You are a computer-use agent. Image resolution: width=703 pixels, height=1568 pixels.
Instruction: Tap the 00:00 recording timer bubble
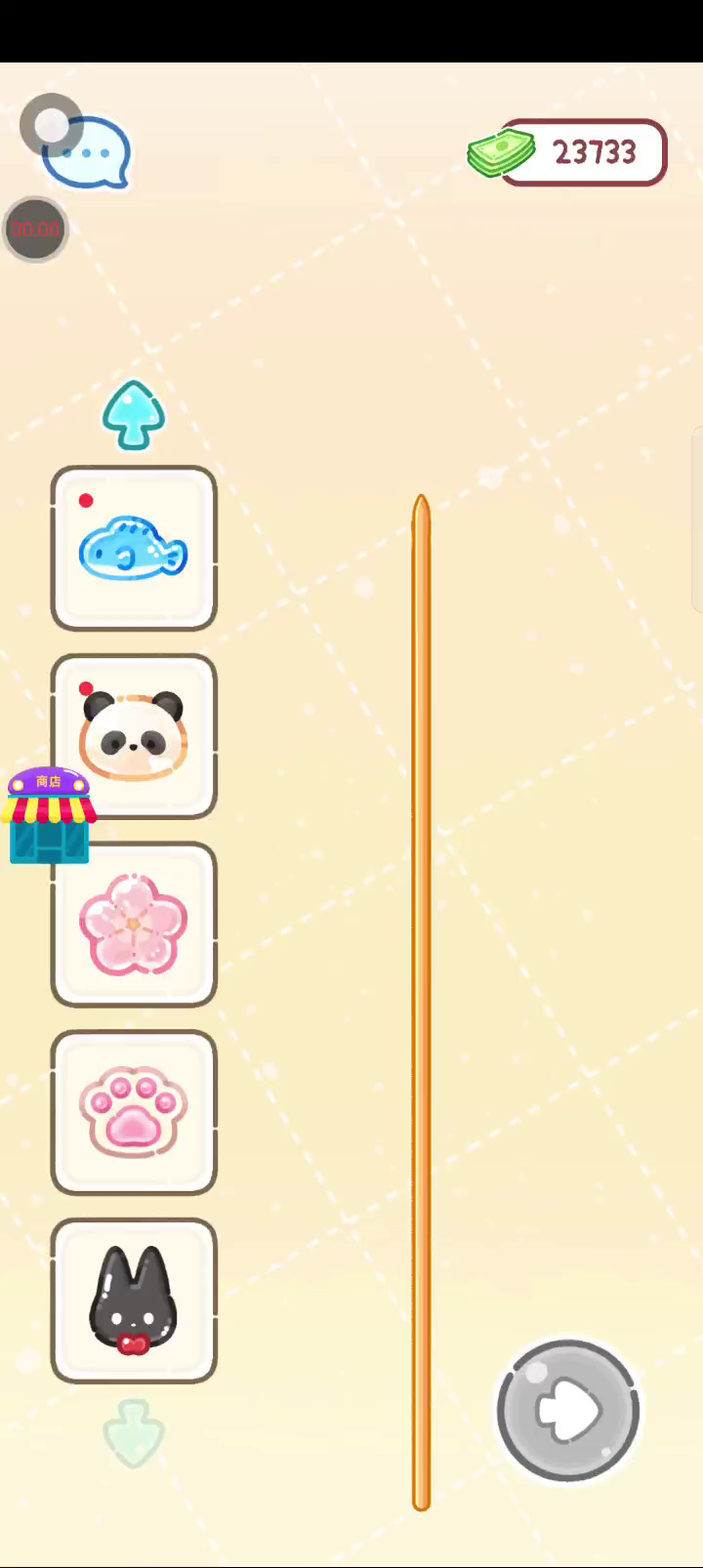coord(36,230)
